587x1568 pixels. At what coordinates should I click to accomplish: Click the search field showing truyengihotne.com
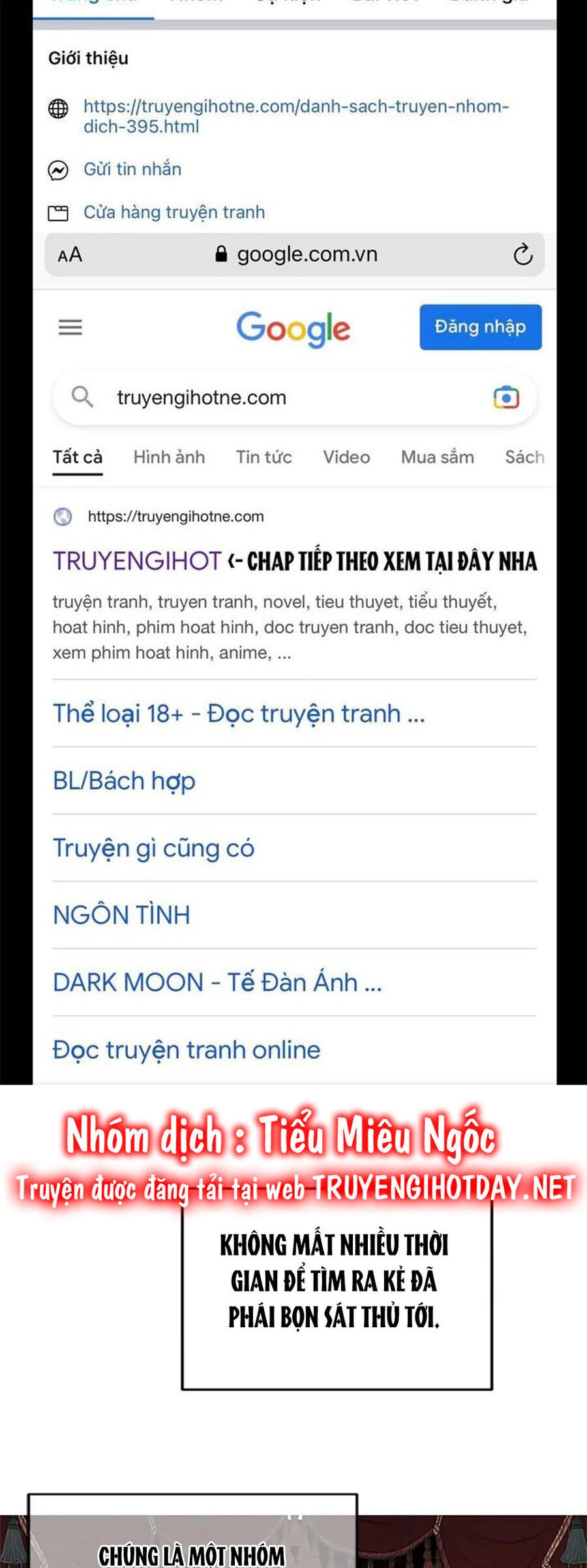(202, 394)
